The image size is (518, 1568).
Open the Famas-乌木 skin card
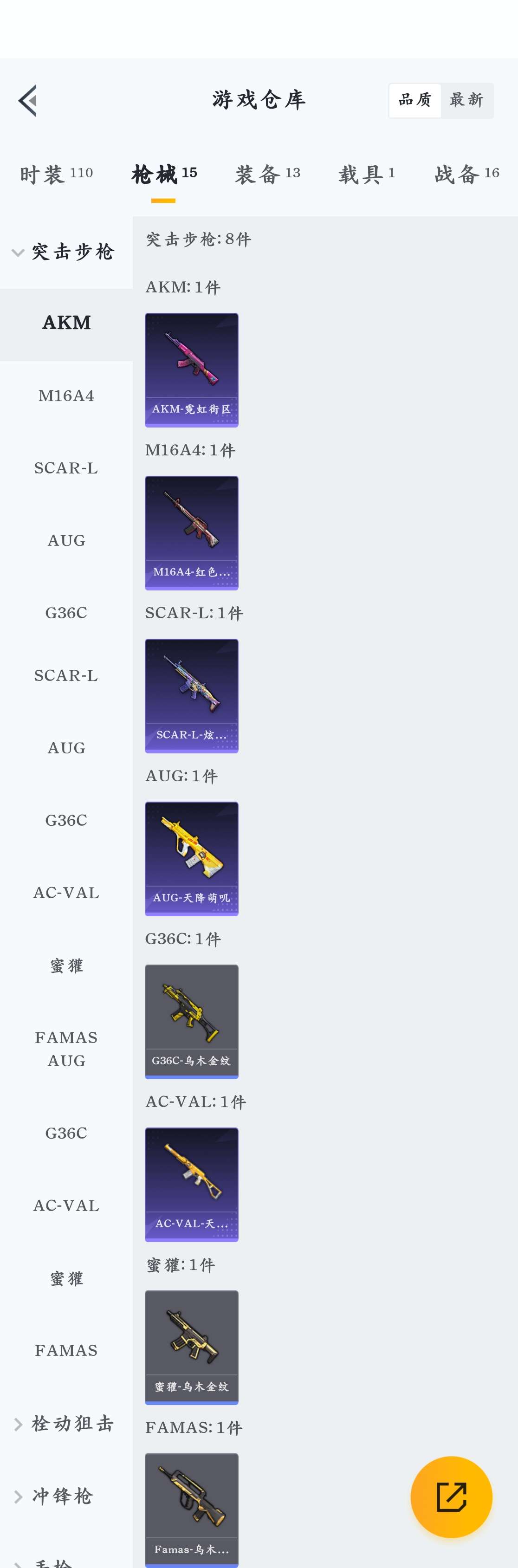[x=191, y=1508]
